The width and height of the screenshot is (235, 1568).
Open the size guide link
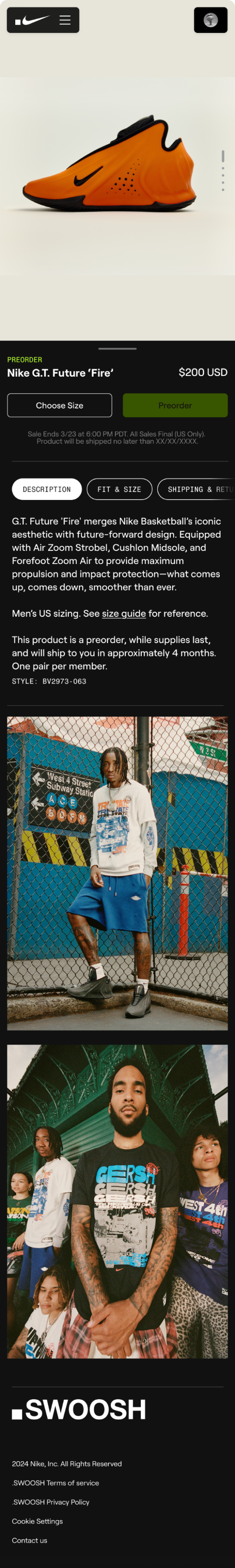pos(124,614)
